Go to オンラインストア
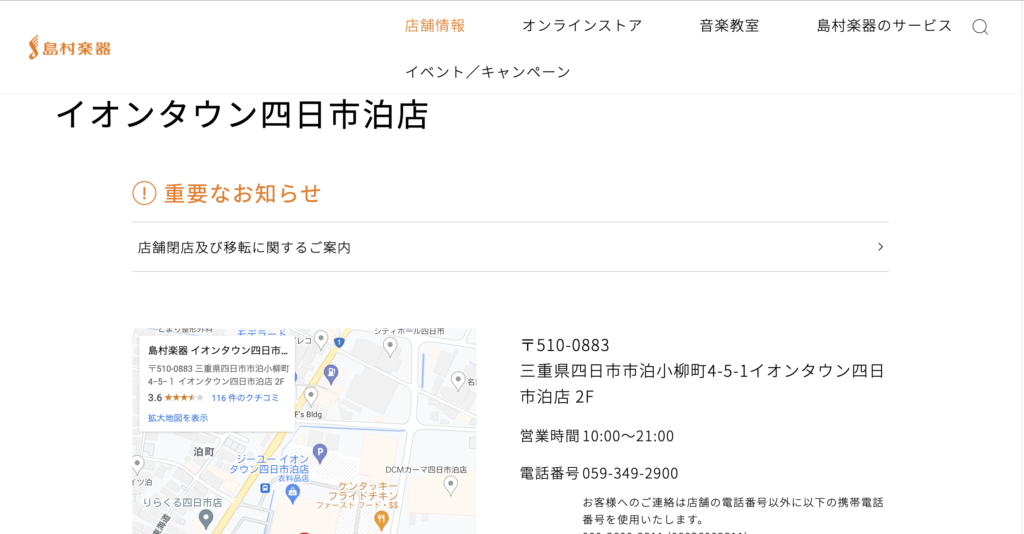This screenshot has height=534, width=1024. pyautogui.click(x=582, y=26)
